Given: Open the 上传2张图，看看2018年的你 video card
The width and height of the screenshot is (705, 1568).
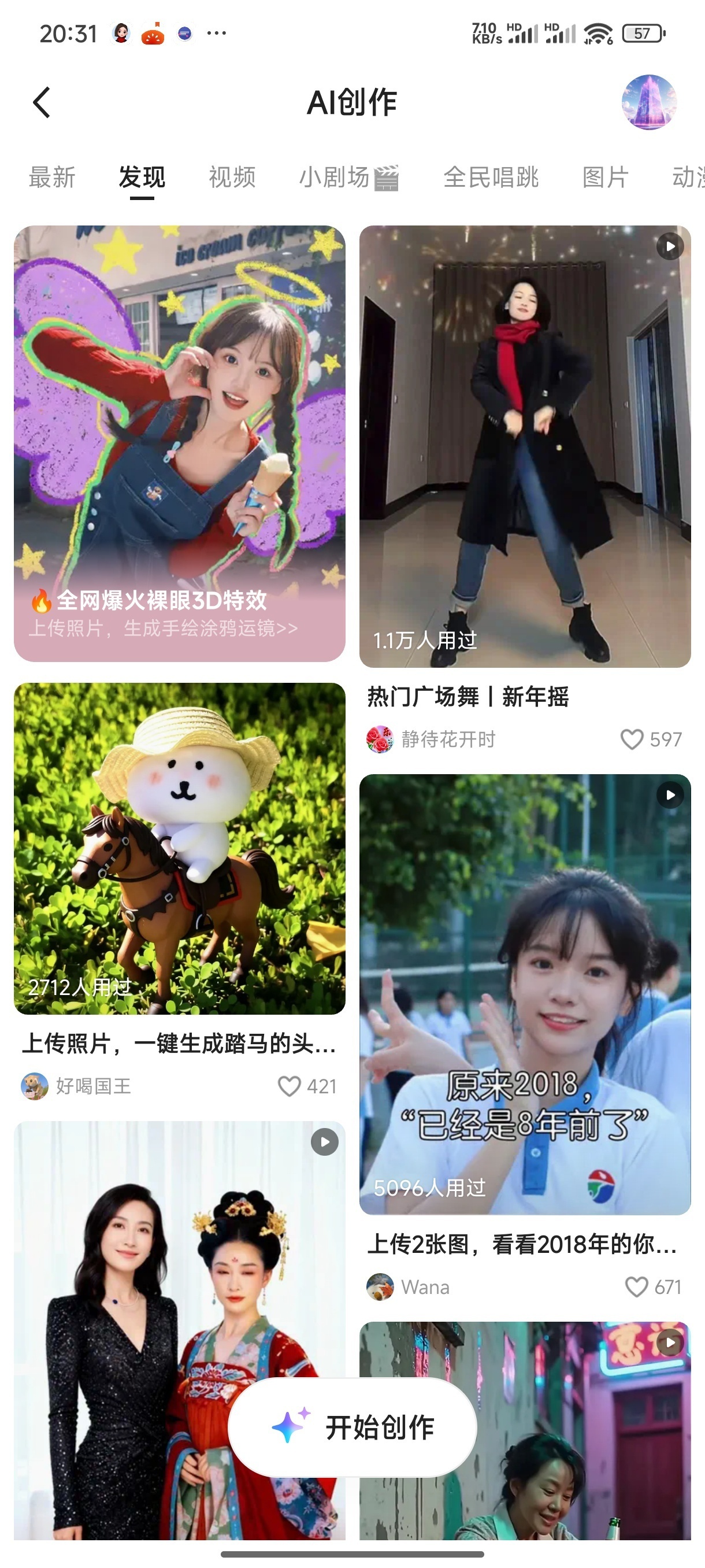Looking at the screenshot, I should coord(525,994).
